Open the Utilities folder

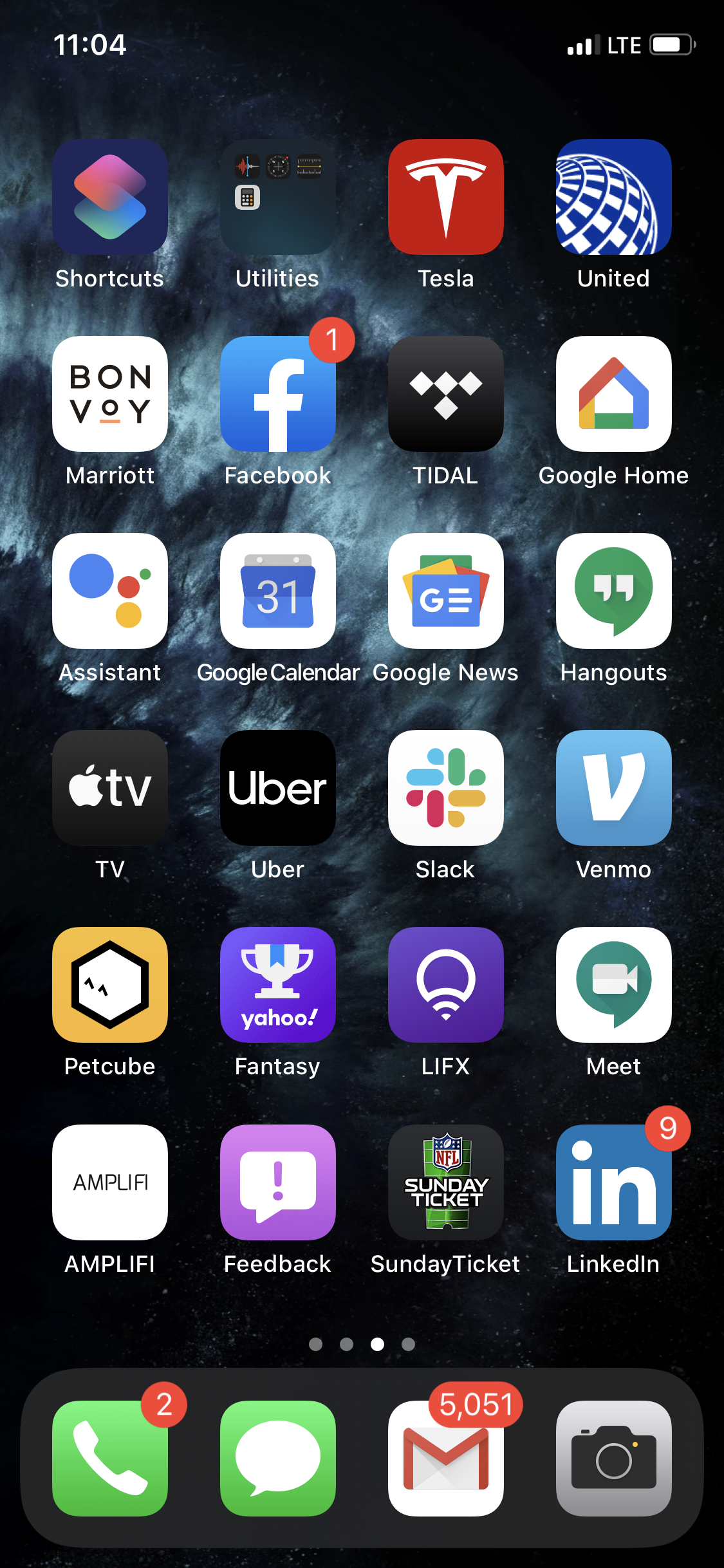(x=278, y=197)
